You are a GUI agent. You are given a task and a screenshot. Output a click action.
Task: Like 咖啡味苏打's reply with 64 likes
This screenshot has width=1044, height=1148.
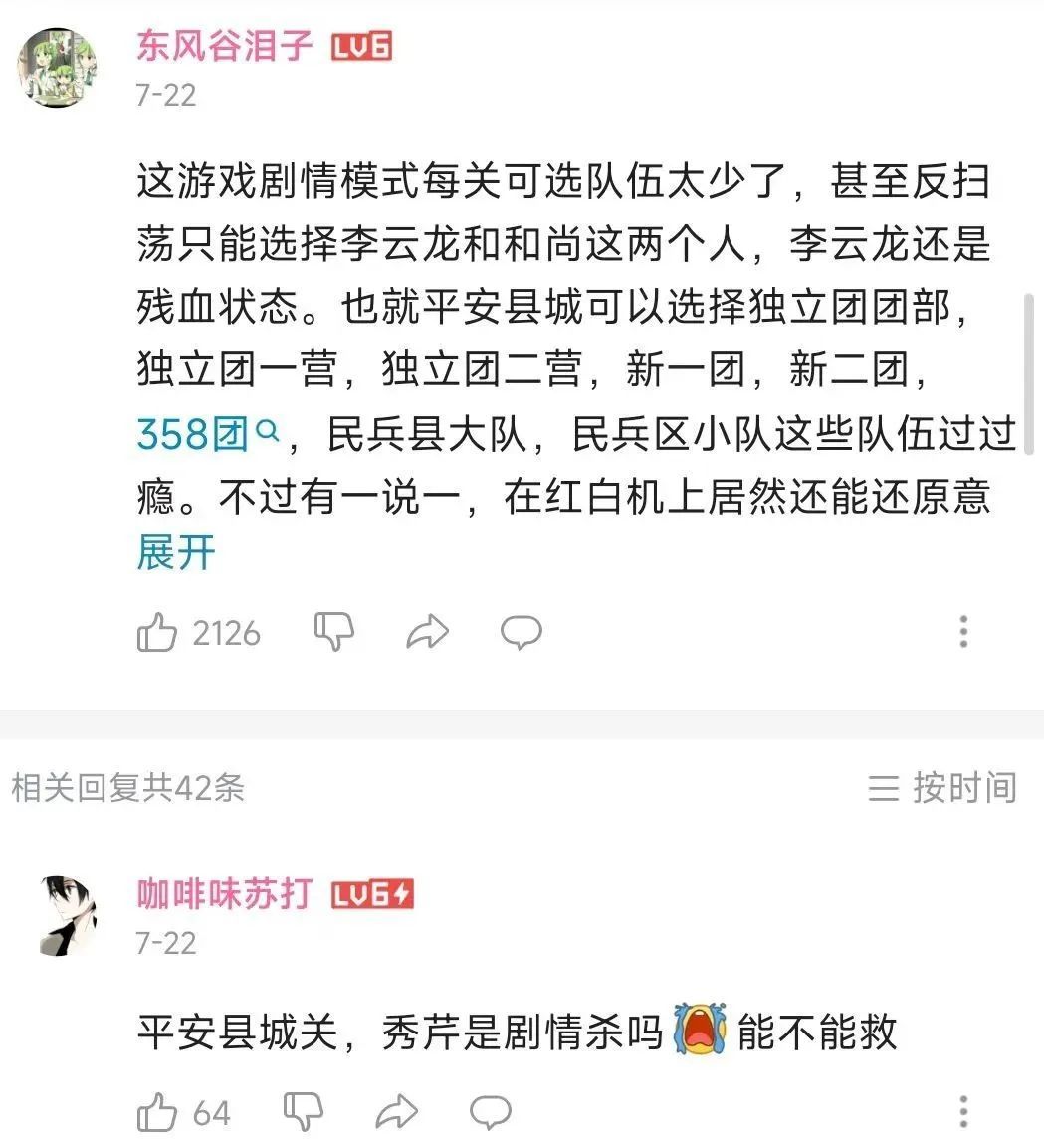(x=157, y=1113)
